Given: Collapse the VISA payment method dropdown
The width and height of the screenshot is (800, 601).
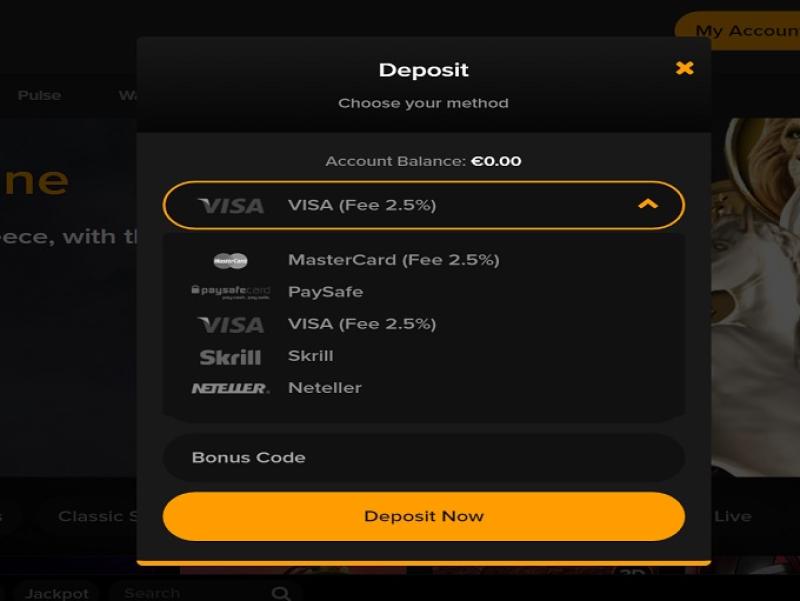Looking at the screenshot, I should tap(648, 205).
